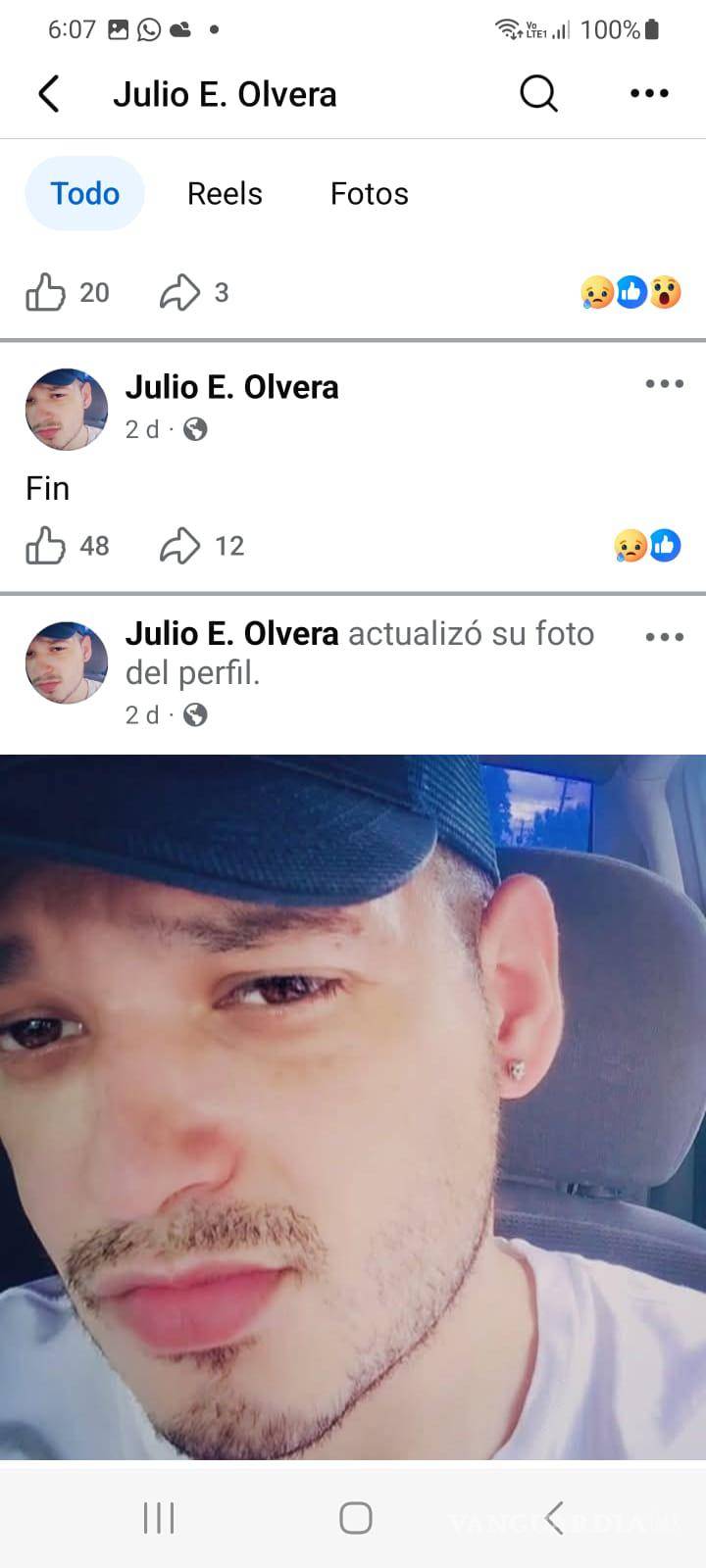Viewport: 706px width, 1568px height.
Task: Tap '12' shares on the Fin post
Action: pos(231,546)
